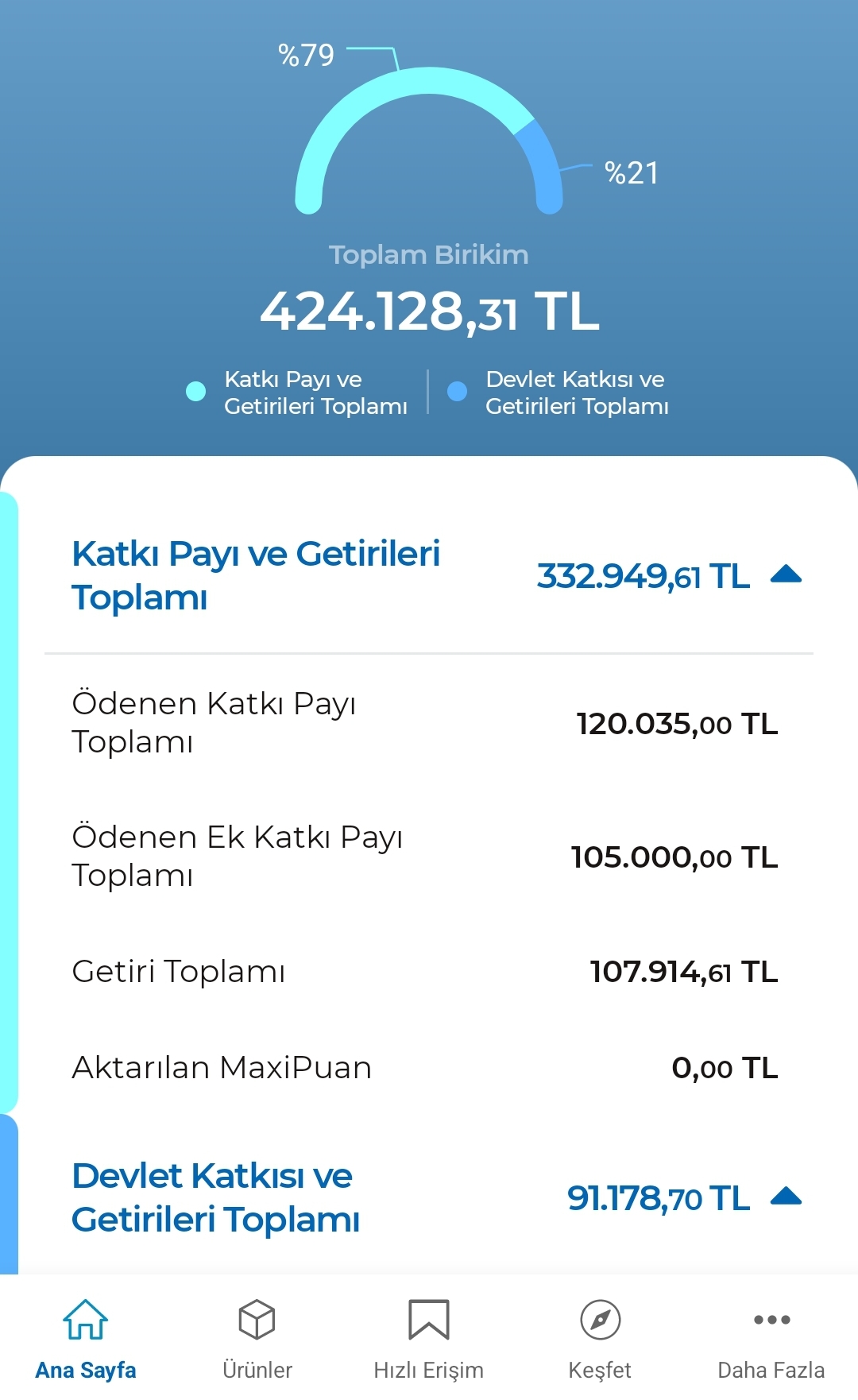Switch to the Keşfet tab

click(x=601, y=1339)
